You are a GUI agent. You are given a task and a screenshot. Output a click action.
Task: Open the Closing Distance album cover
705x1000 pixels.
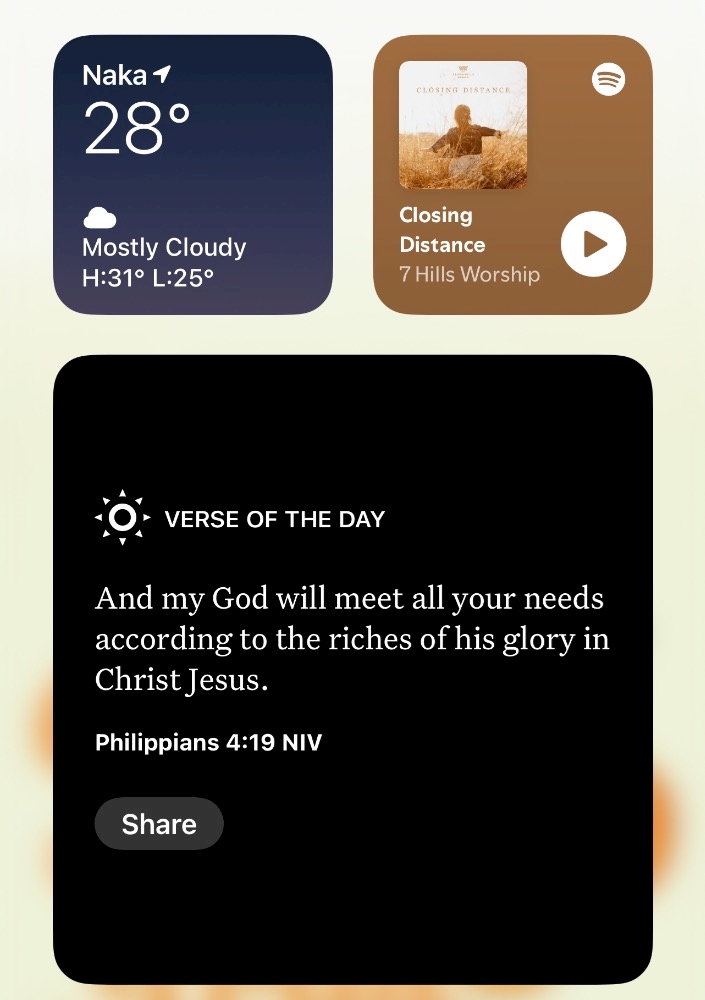[x=463, y=125]
